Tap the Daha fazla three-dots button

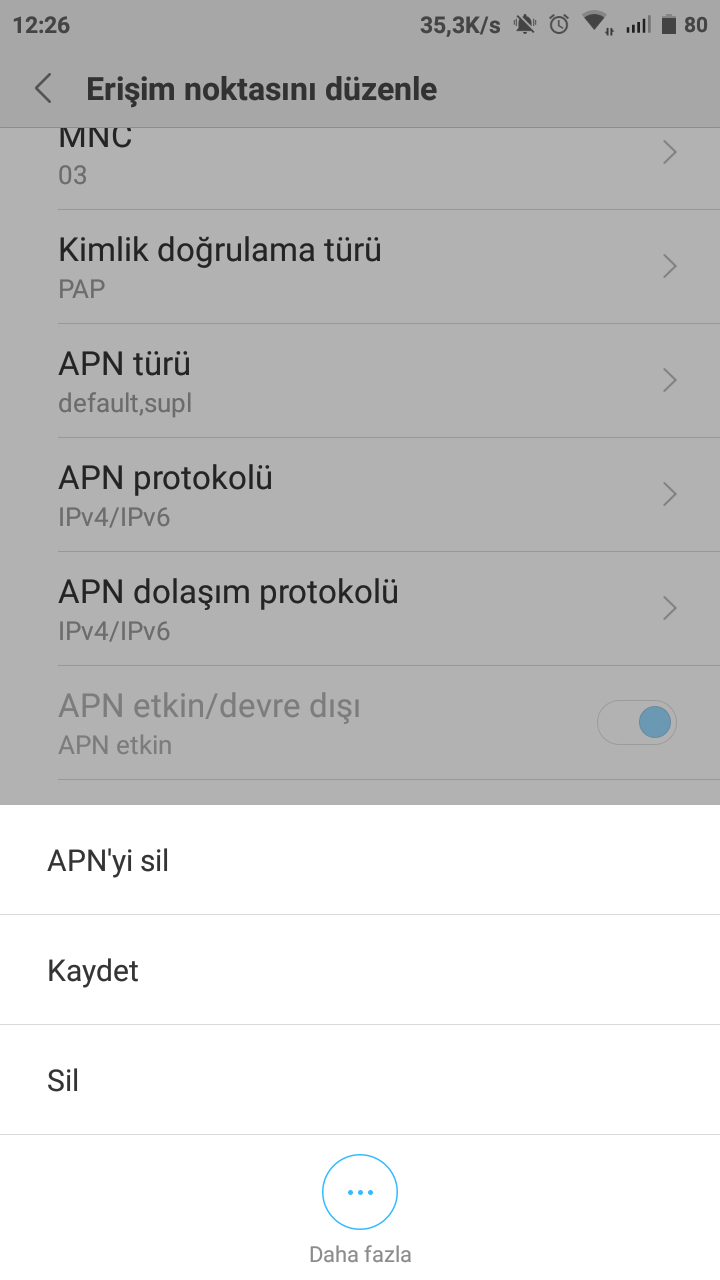(360, 1192)
